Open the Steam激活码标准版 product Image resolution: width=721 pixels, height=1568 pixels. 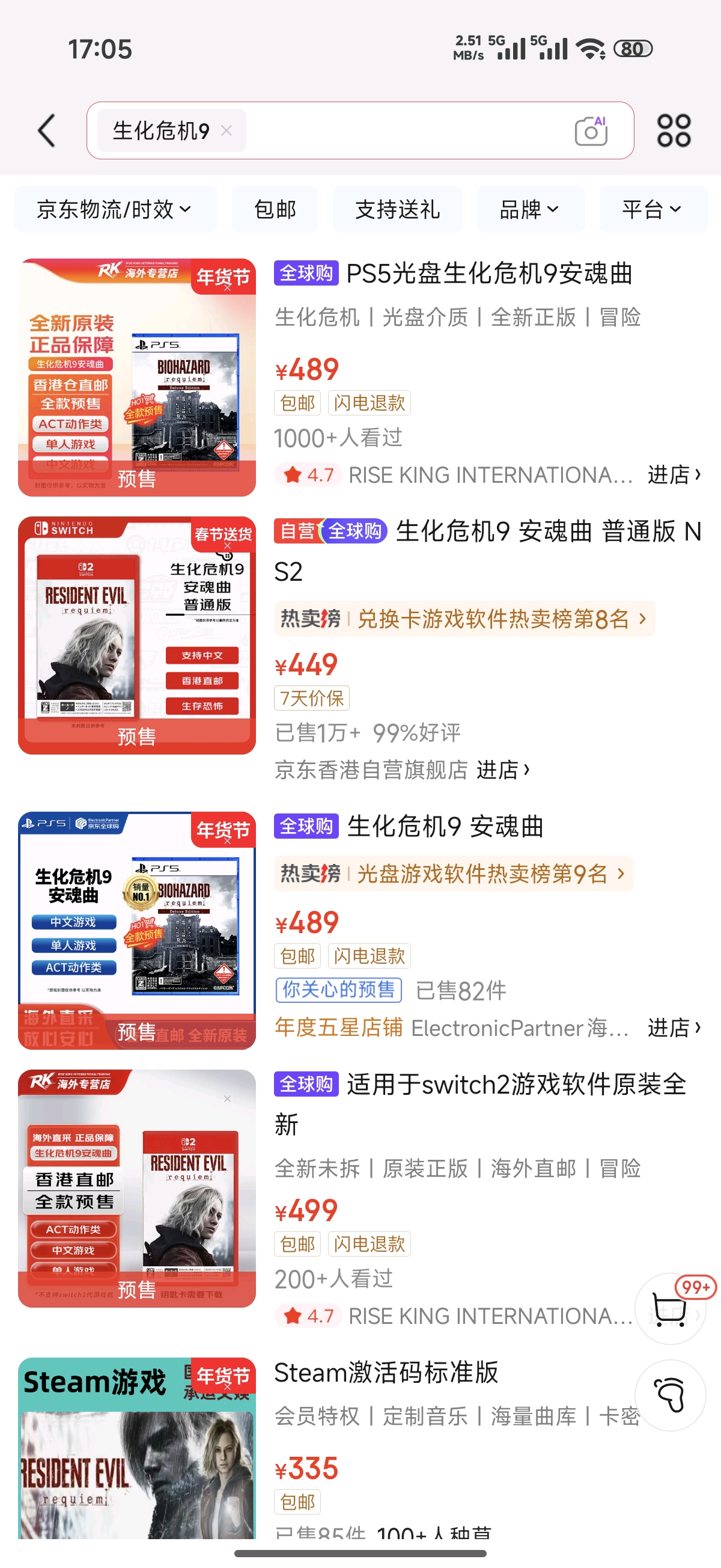[x=386, y=1373]
